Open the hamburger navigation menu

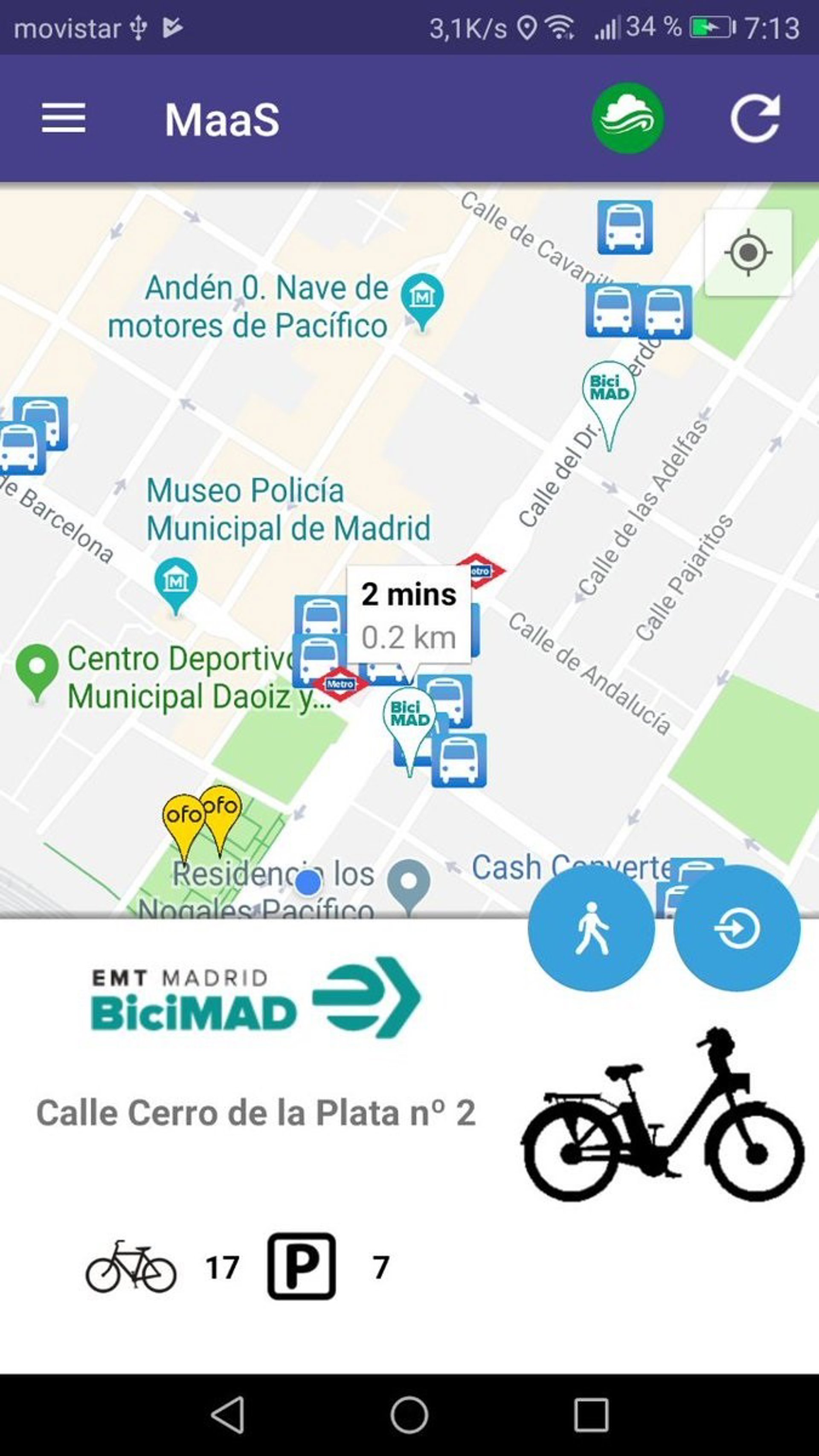[x=63, y=119]
